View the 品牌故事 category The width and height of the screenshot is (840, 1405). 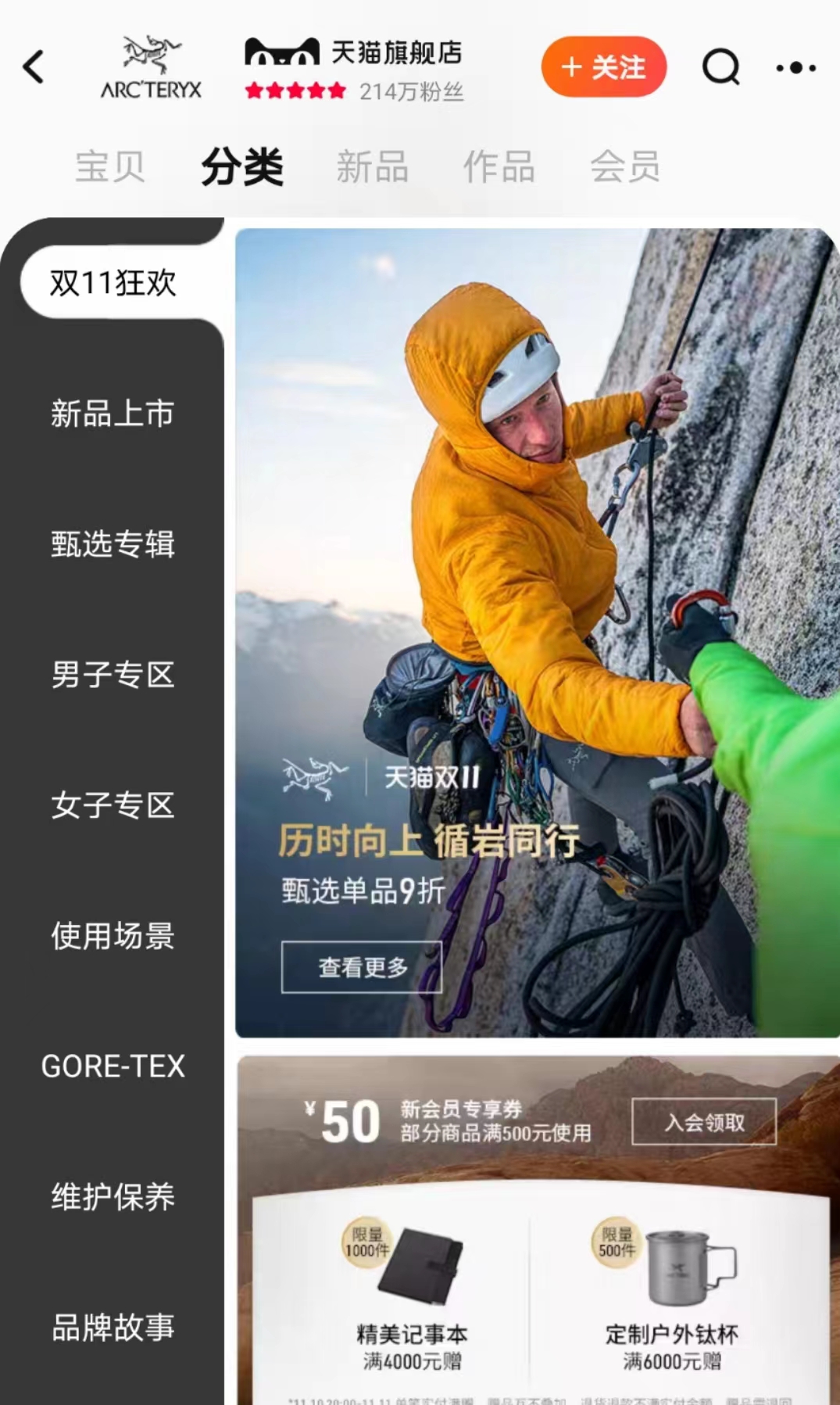113,1327
